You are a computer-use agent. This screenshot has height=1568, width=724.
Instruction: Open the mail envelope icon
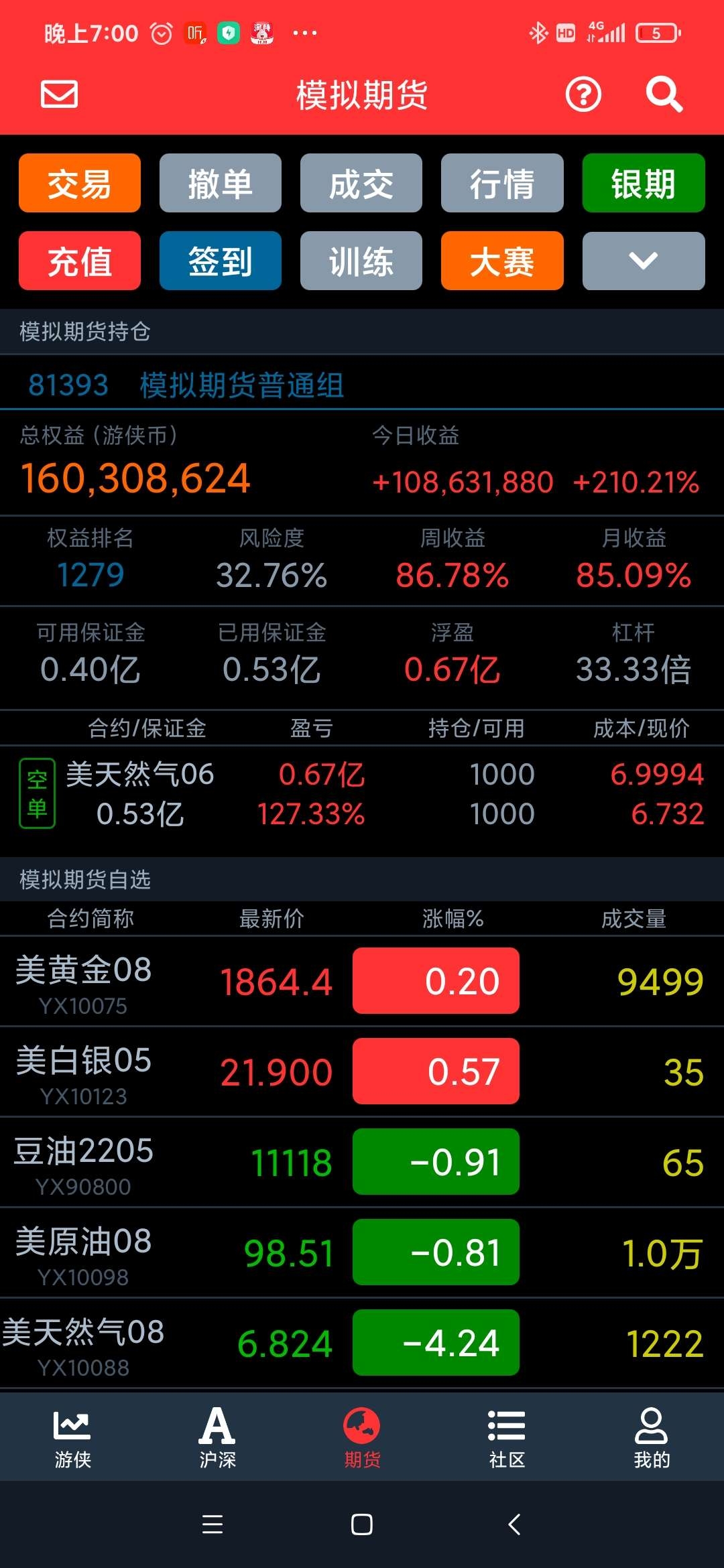[x=60, y=94]
